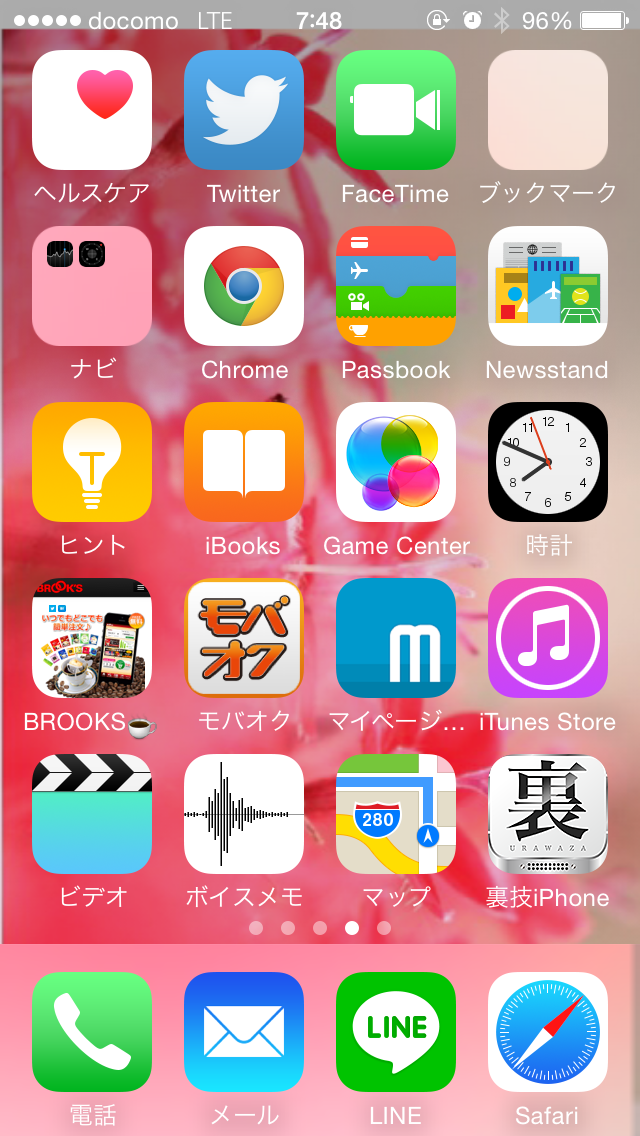Image resolution: width=640 pixels, height=1136 pixels.
Task: Open LINE from the dock
Action: pos(396,1032)
